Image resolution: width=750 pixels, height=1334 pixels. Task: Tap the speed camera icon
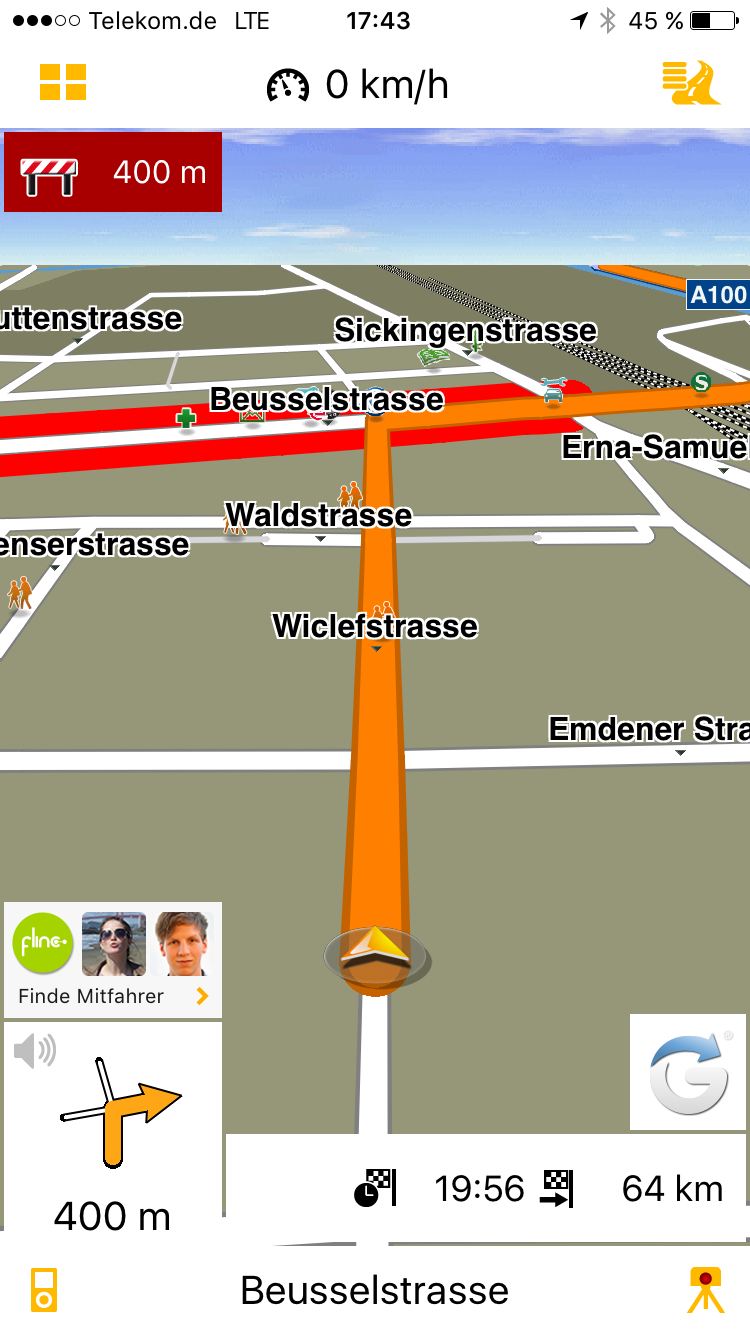[706, 1290]
